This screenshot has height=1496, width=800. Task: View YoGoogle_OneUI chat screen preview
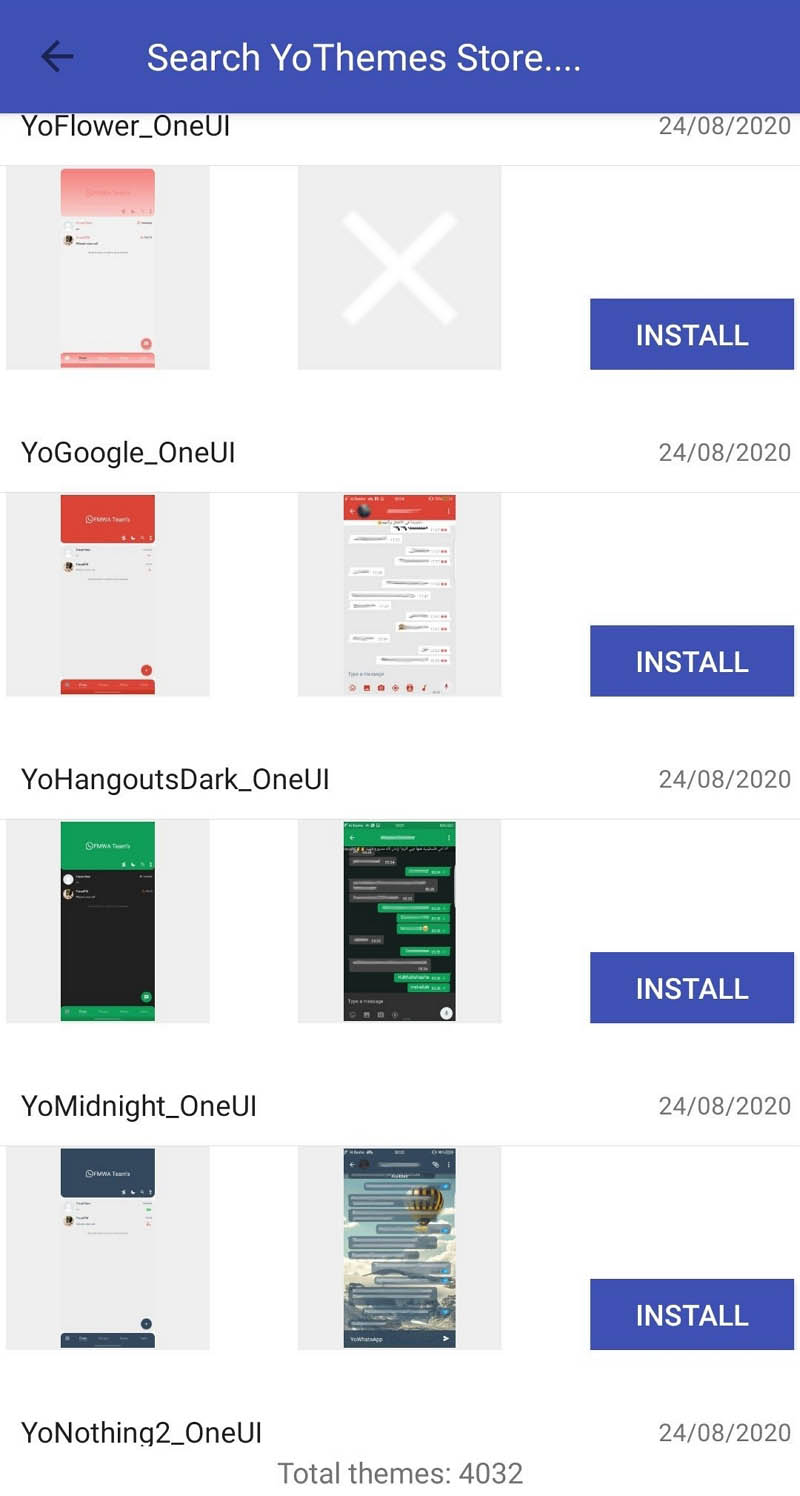[x=399, y=595]
